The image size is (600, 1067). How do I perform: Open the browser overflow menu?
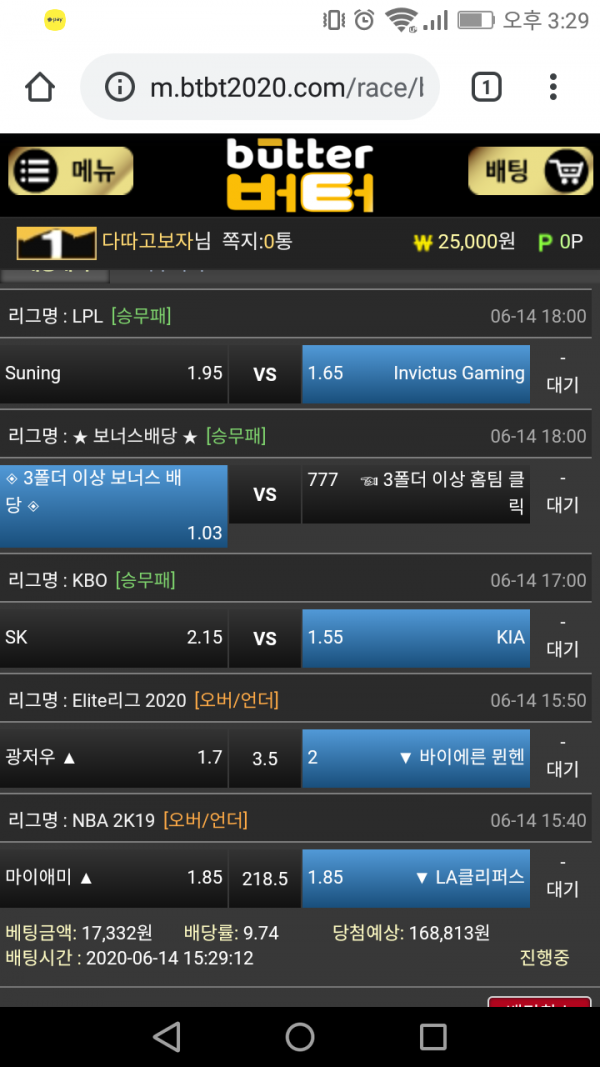click(553, 88)
